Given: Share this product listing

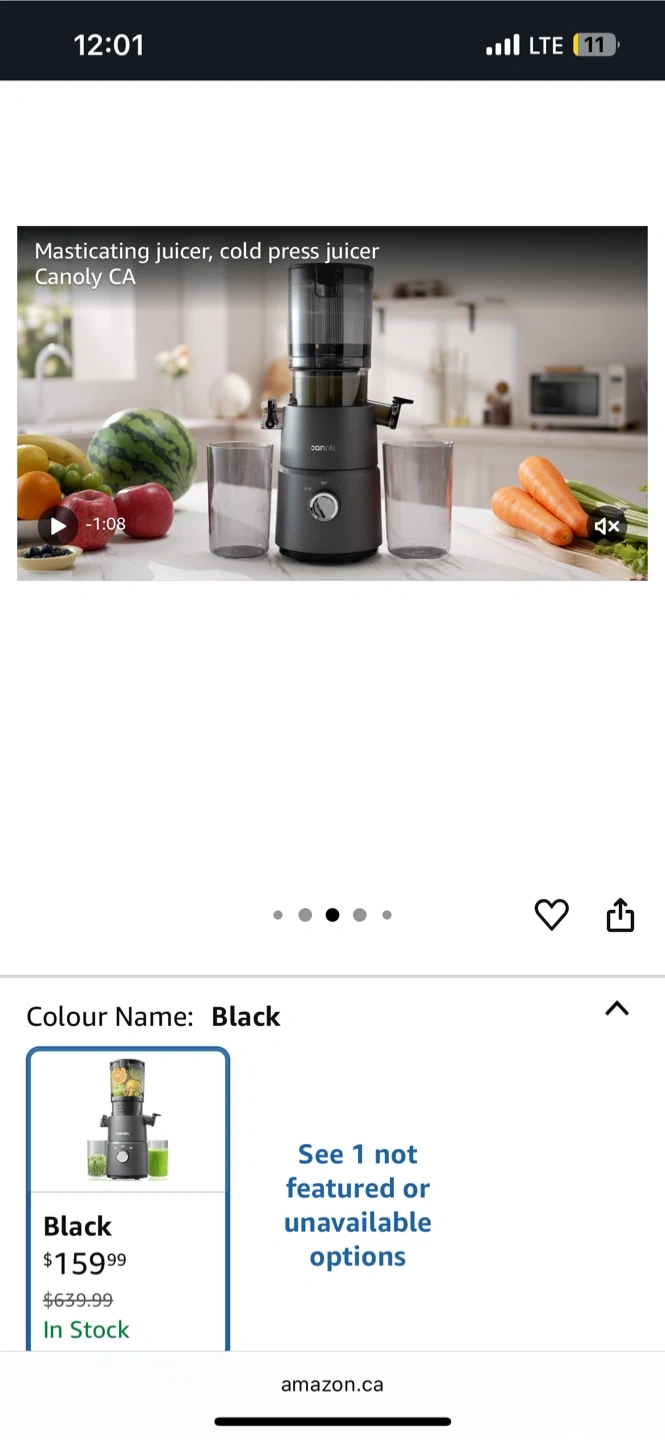Looking at the screenshot, I should coord(620,914).
